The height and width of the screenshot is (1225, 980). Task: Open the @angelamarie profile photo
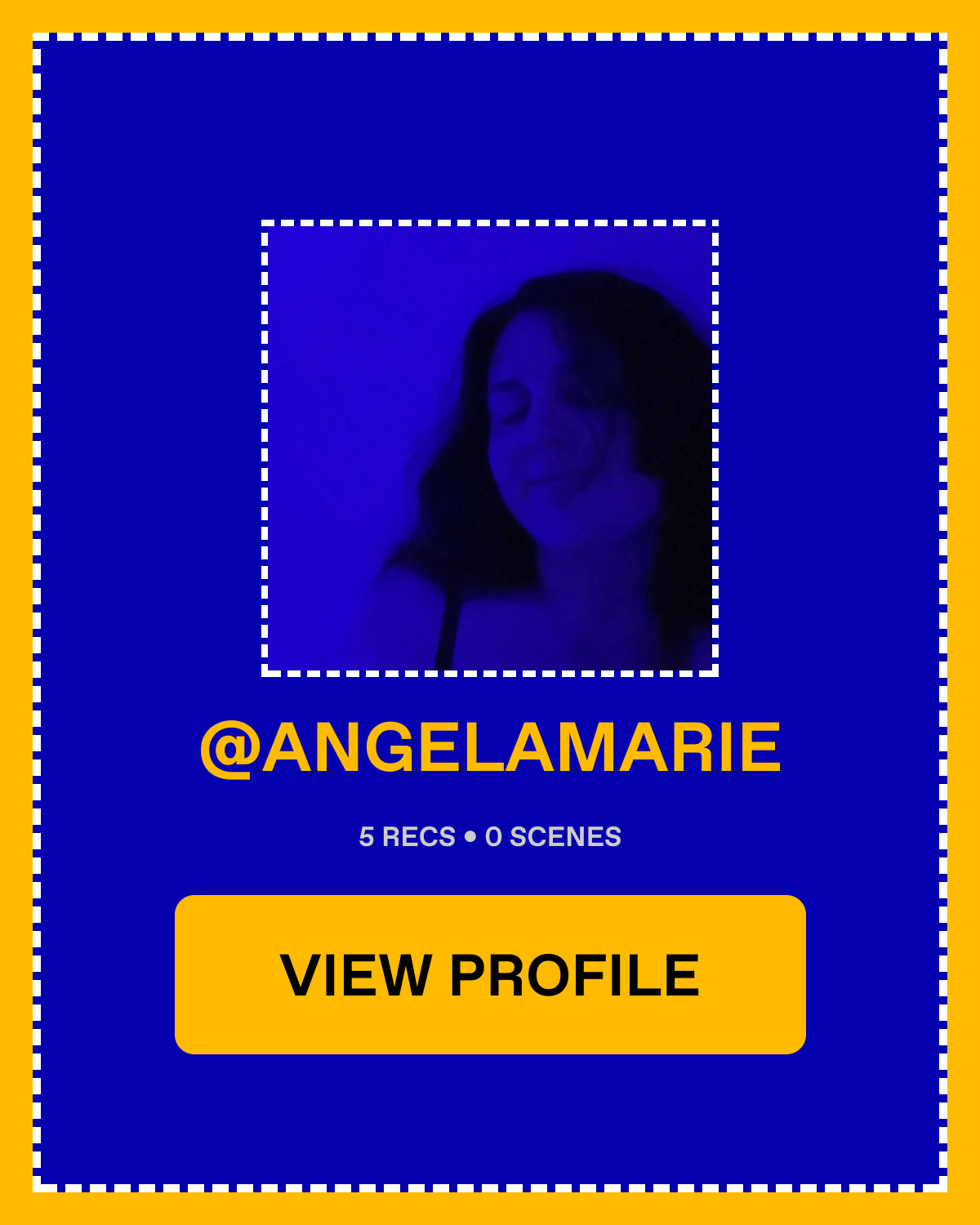point(490,448)
